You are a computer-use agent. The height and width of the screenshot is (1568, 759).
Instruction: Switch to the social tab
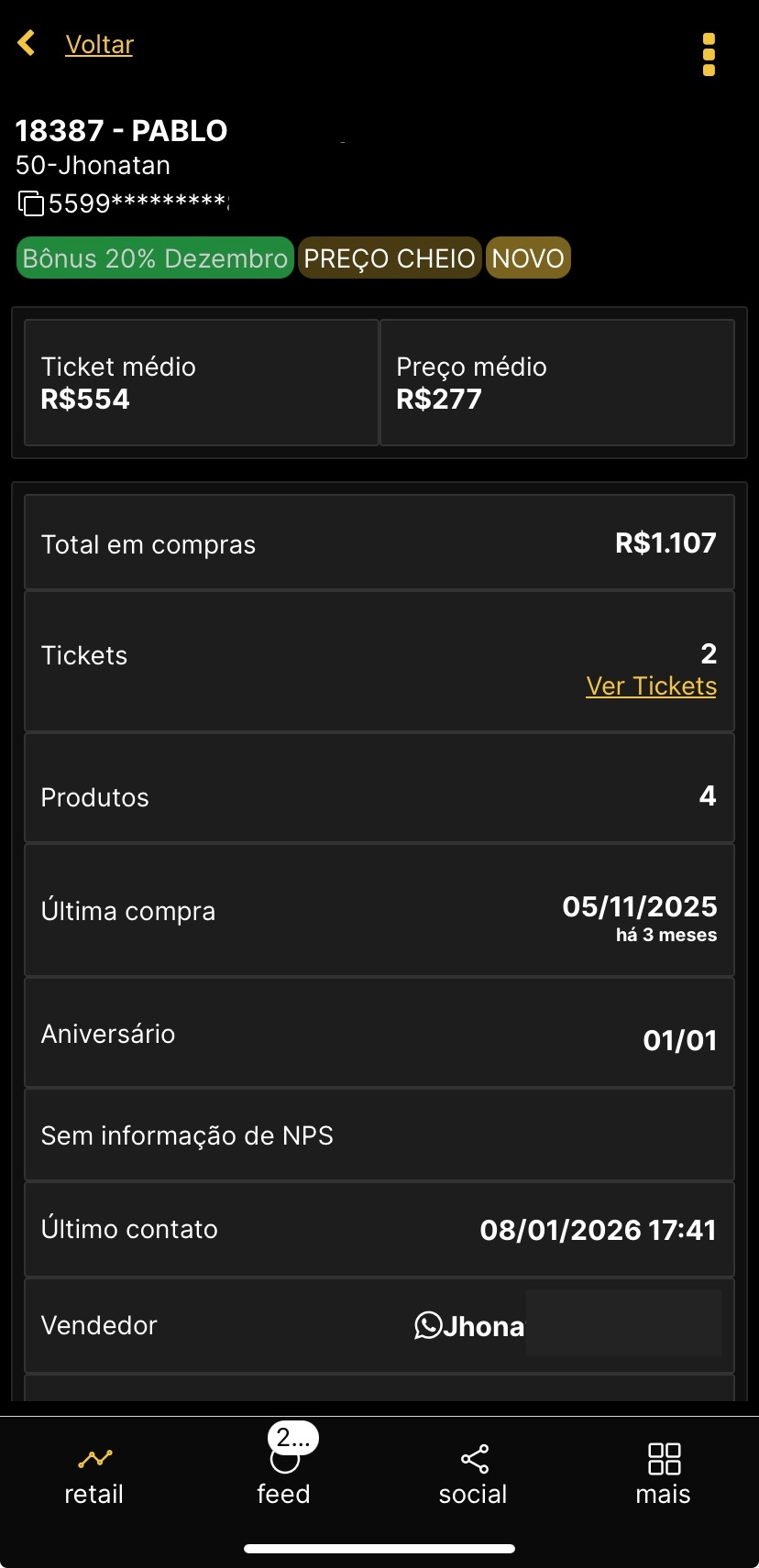[x=473, y=1475]
